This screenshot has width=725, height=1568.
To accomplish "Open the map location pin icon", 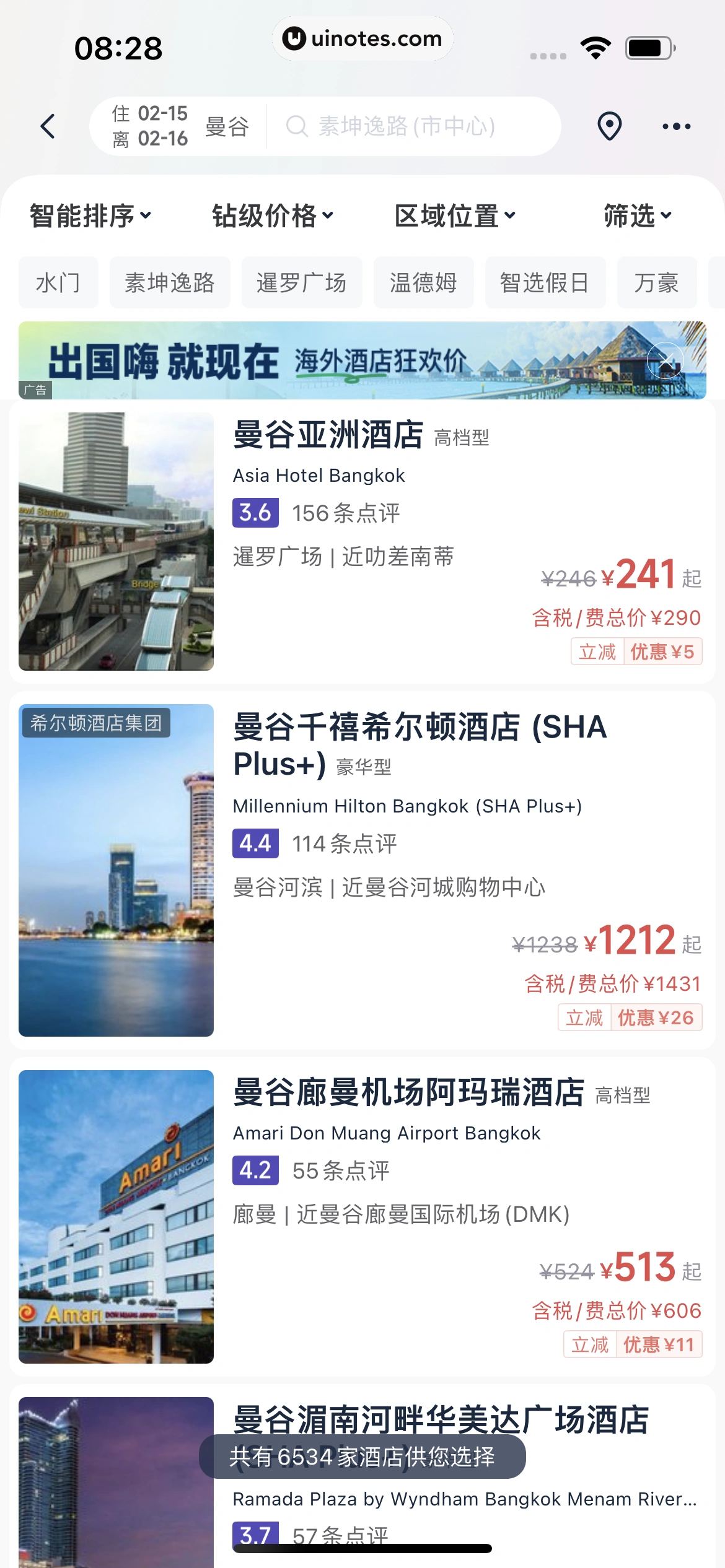I will (x=610, y=126).
